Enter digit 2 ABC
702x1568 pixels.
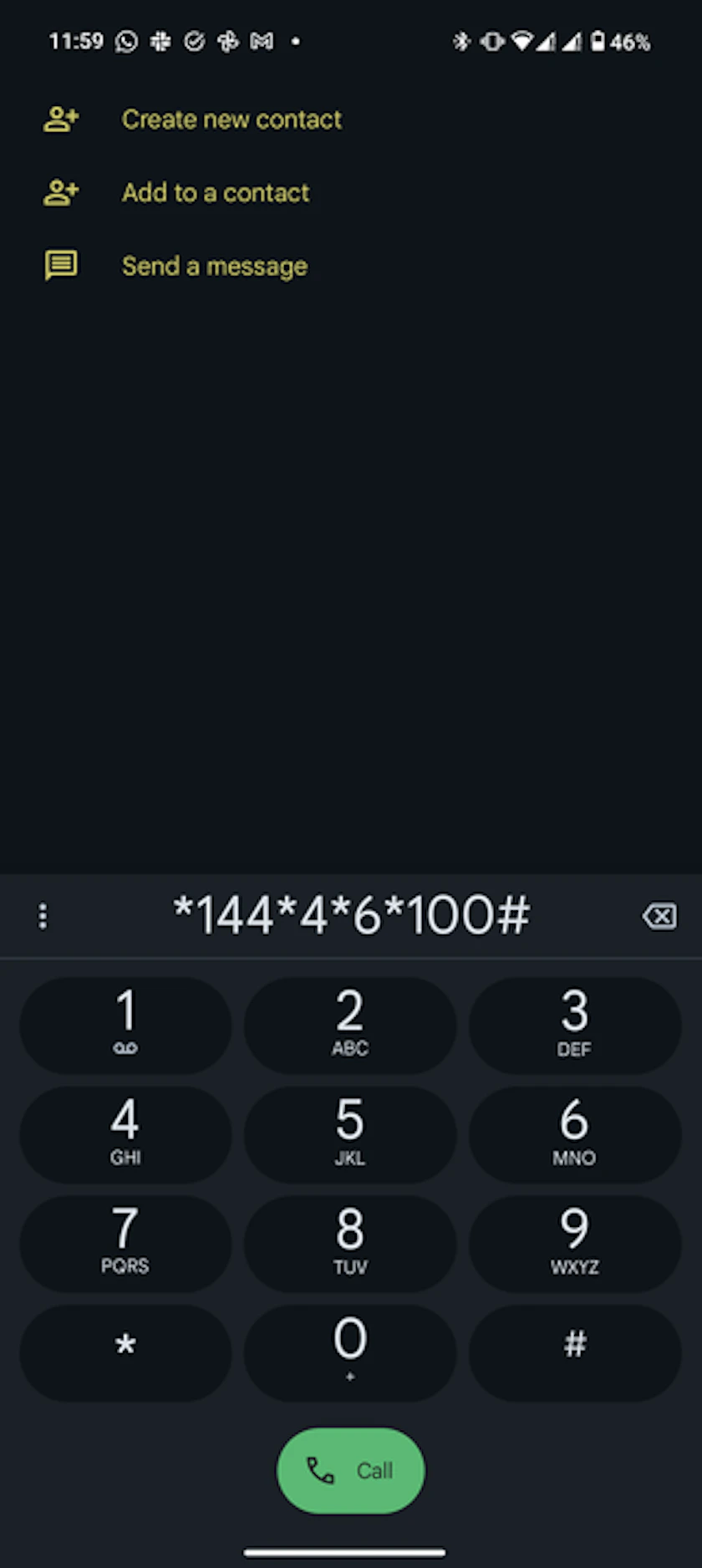pyautogui.click(x=350, y=1025)
